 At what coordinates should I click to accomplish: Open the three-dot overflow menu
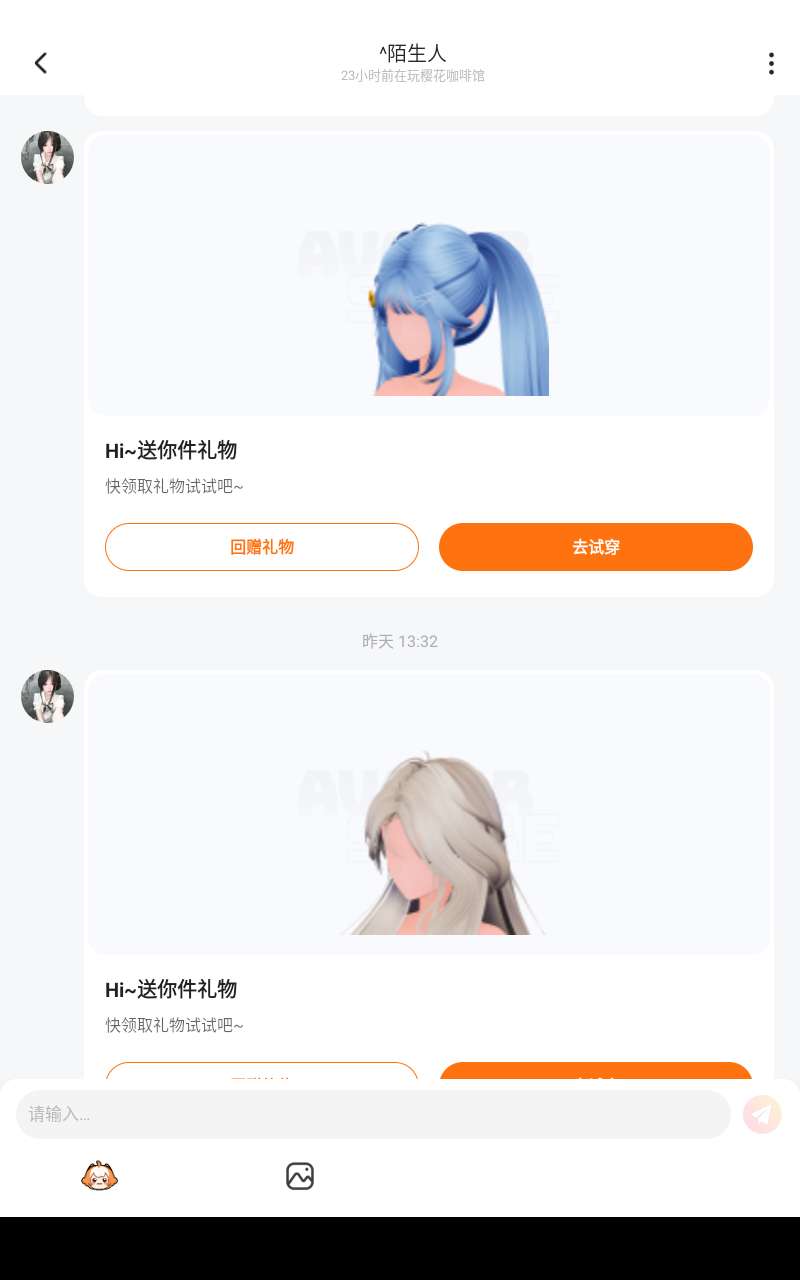770,63
